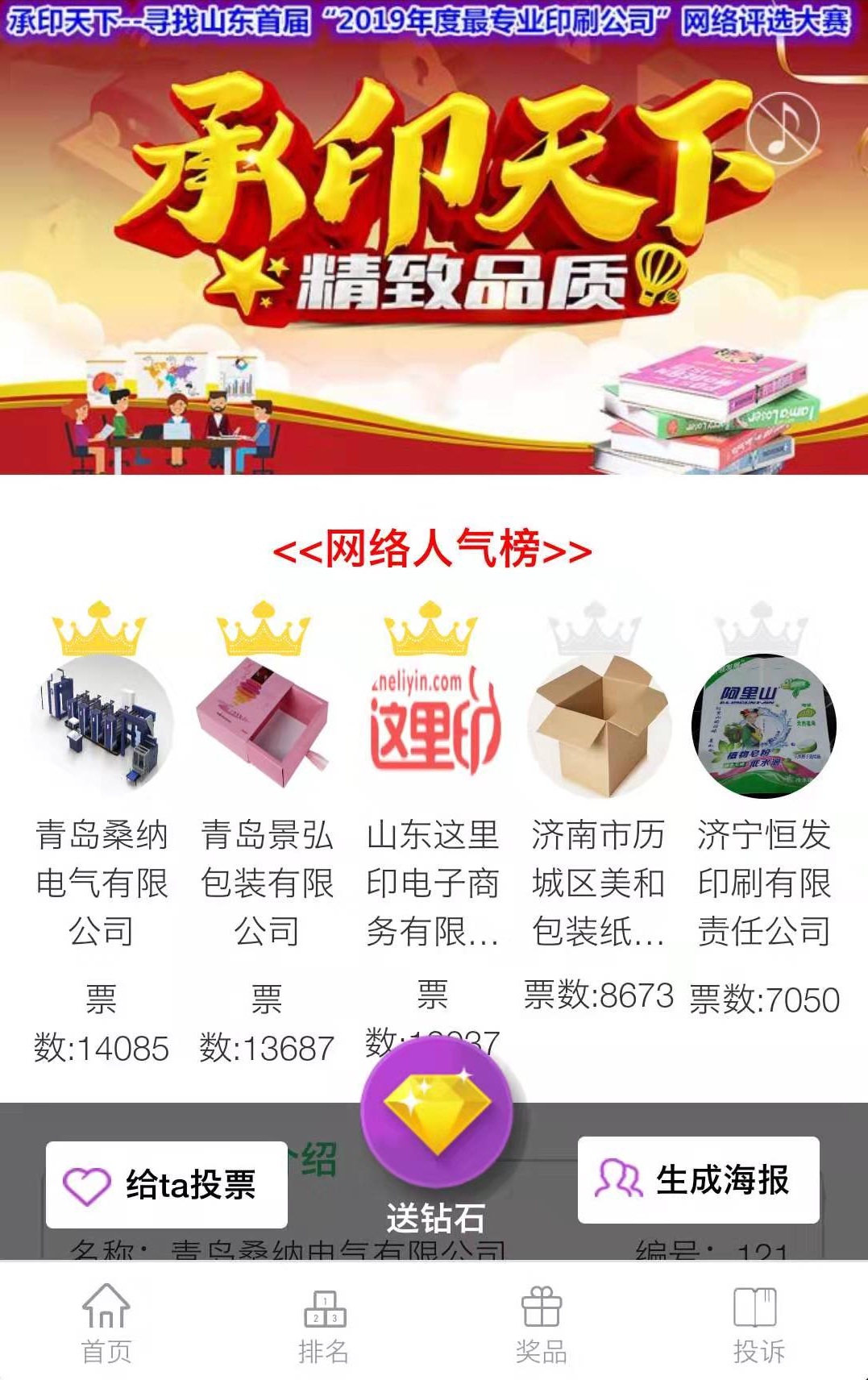Tap 生成海报 to generate poster
868x1380 pixels.
(698, 1180)
